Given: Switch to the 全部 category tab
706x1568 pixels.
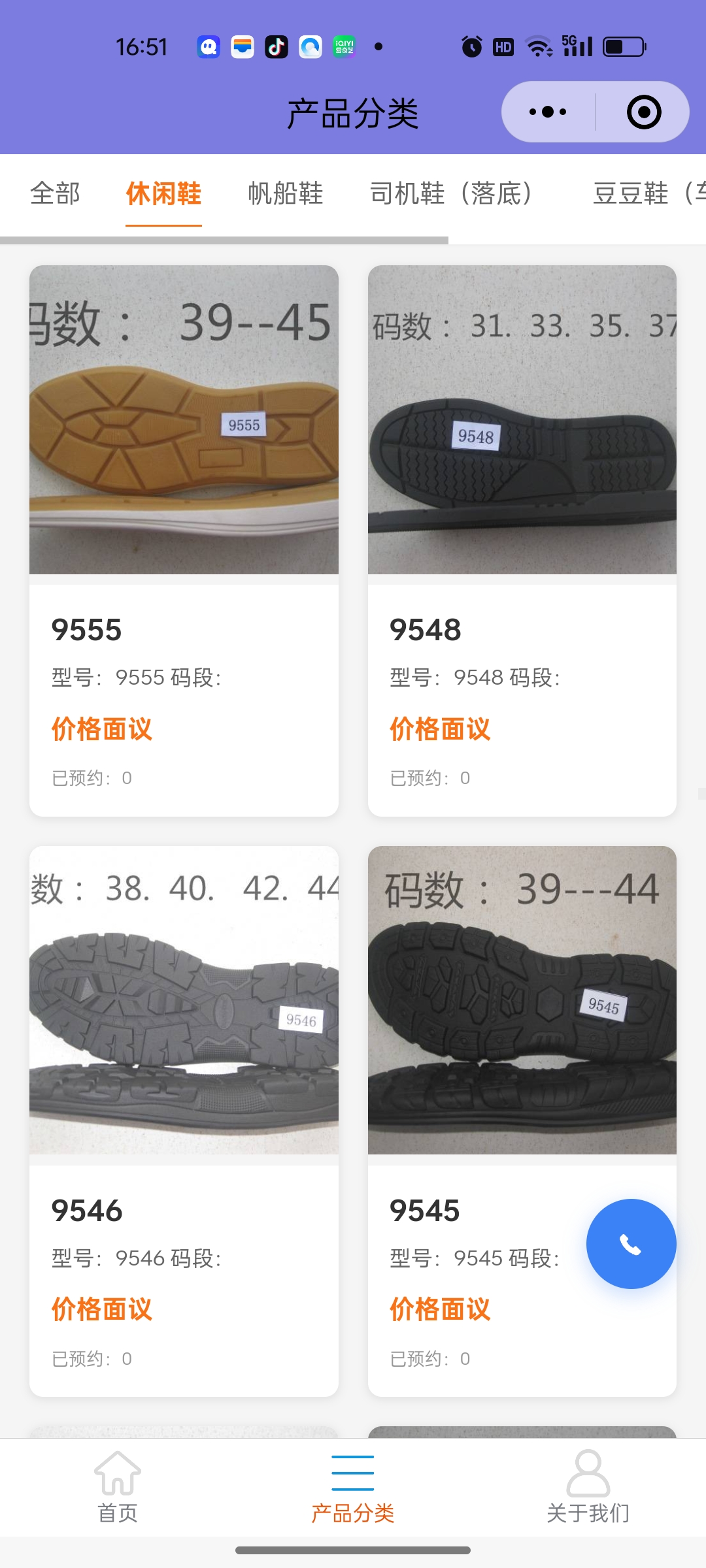Looking at the screenshot, I should coord(55,193).
